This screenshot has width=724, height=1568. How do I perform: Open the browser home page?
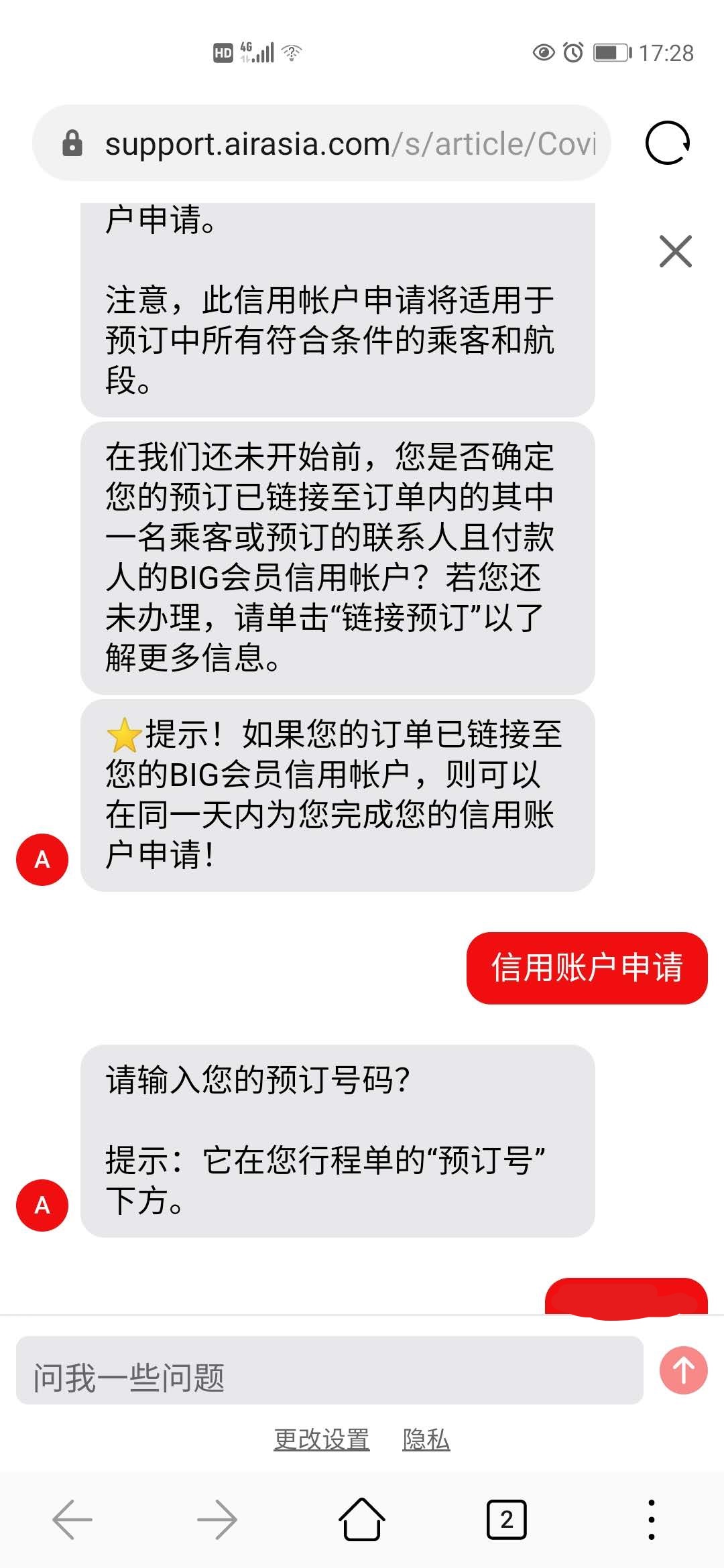click(x=362, y=1520)
